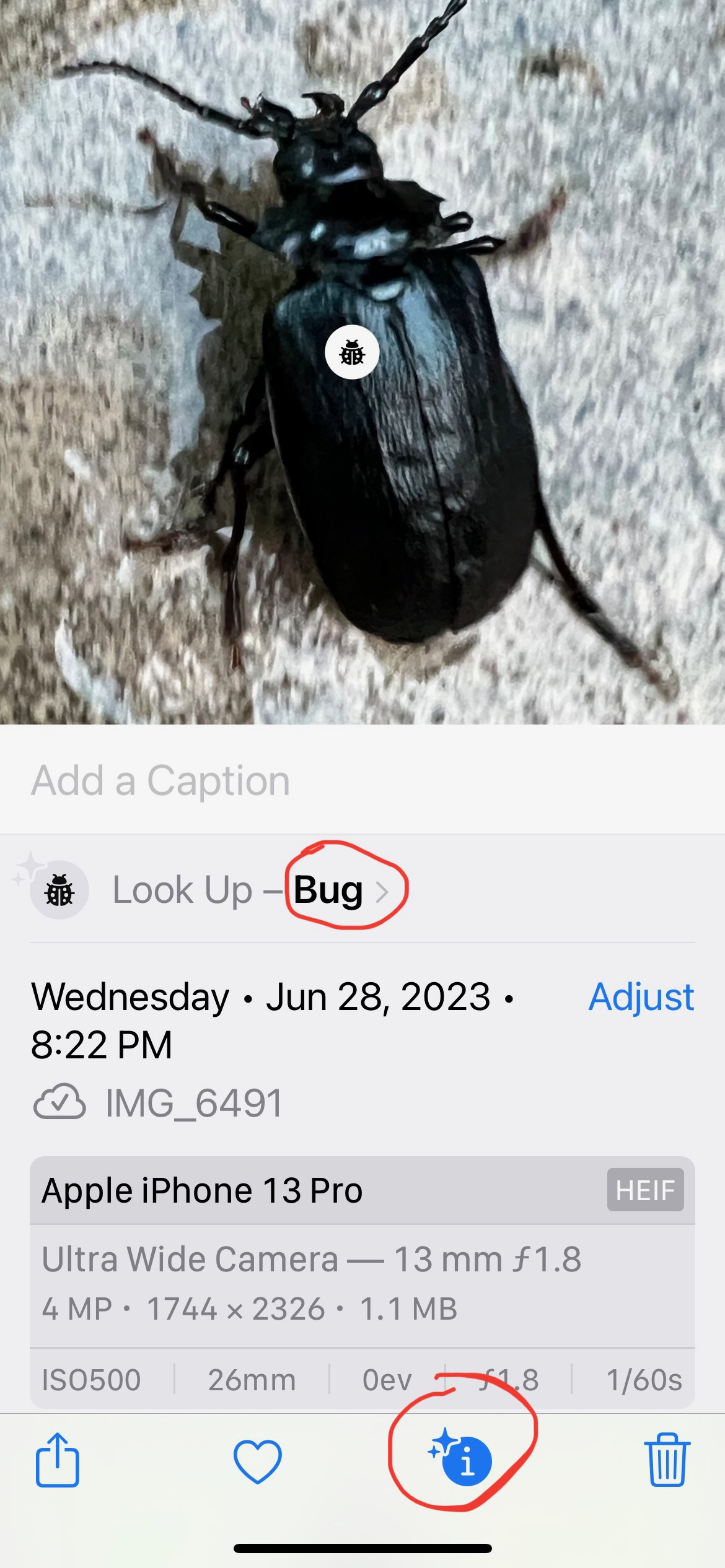Tap the bug Visual Look Up badge on photo
Viewport: 725px width, 1568px height.
pyautogui.click(x=352, y=352)
